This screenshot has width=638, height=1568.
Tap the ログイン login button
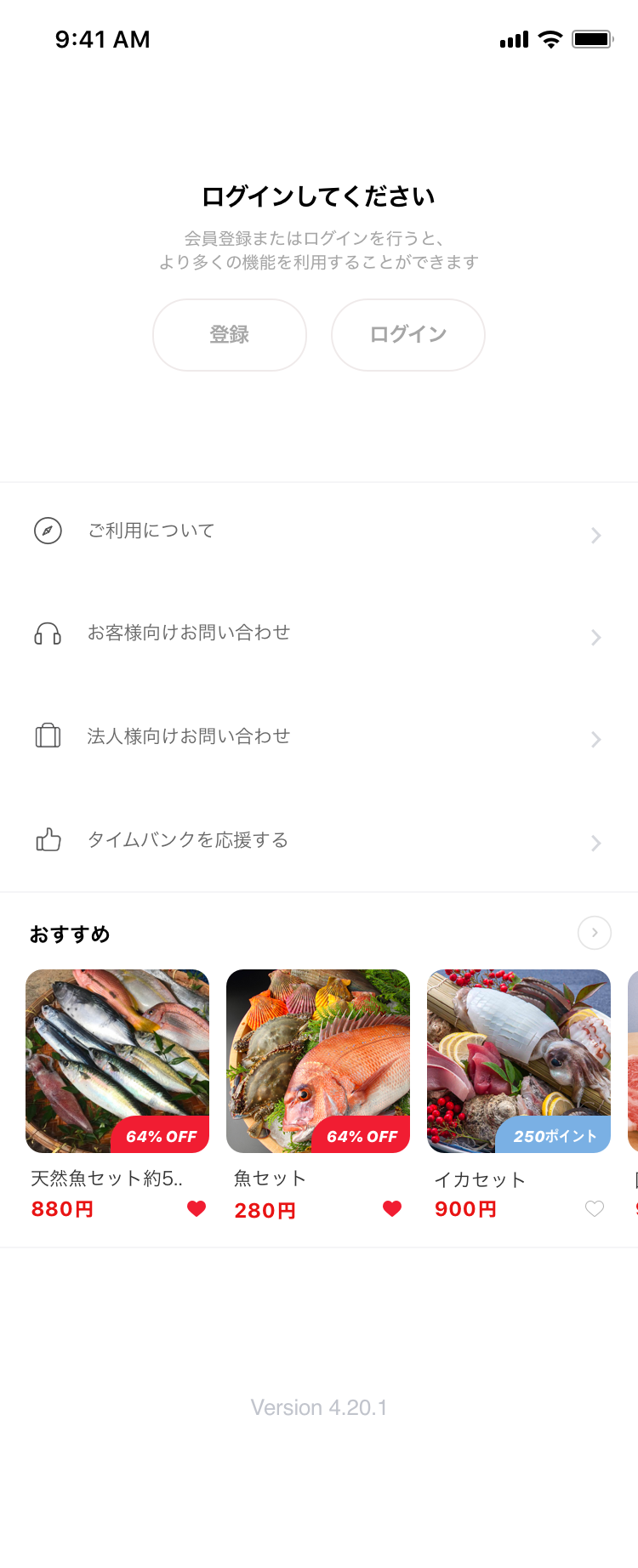point(408,335)
